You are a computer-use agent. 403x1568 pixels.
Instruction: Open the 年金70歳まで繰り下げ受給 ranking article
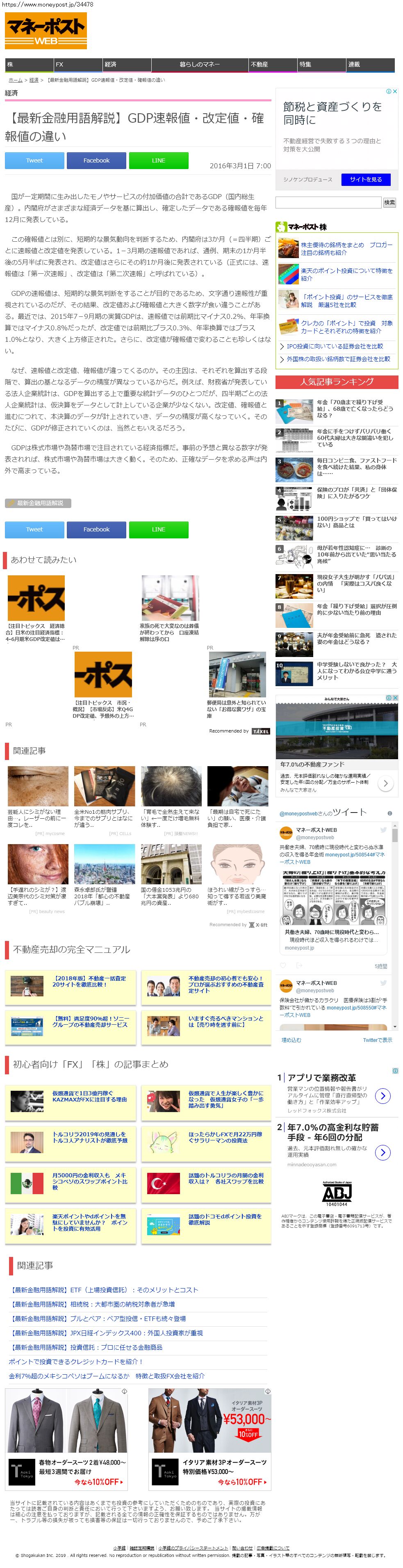coord(355,408)
